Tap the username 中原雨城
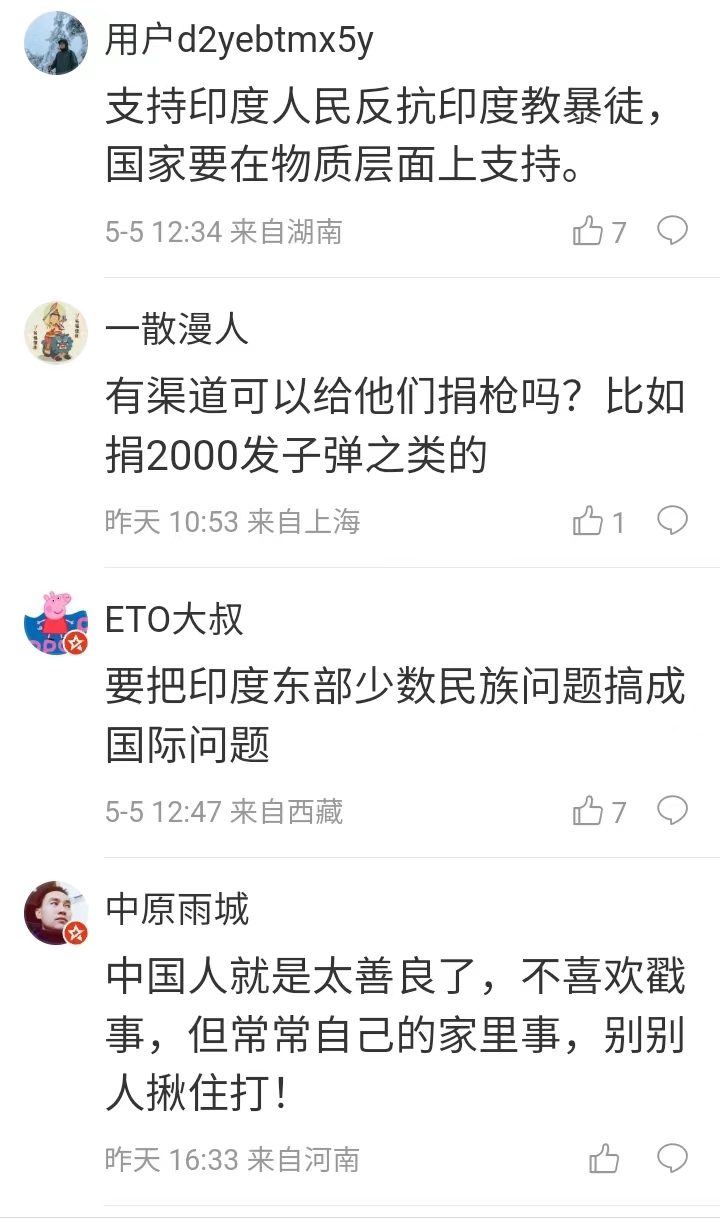720x1219 pixels. tap(177, 909)
